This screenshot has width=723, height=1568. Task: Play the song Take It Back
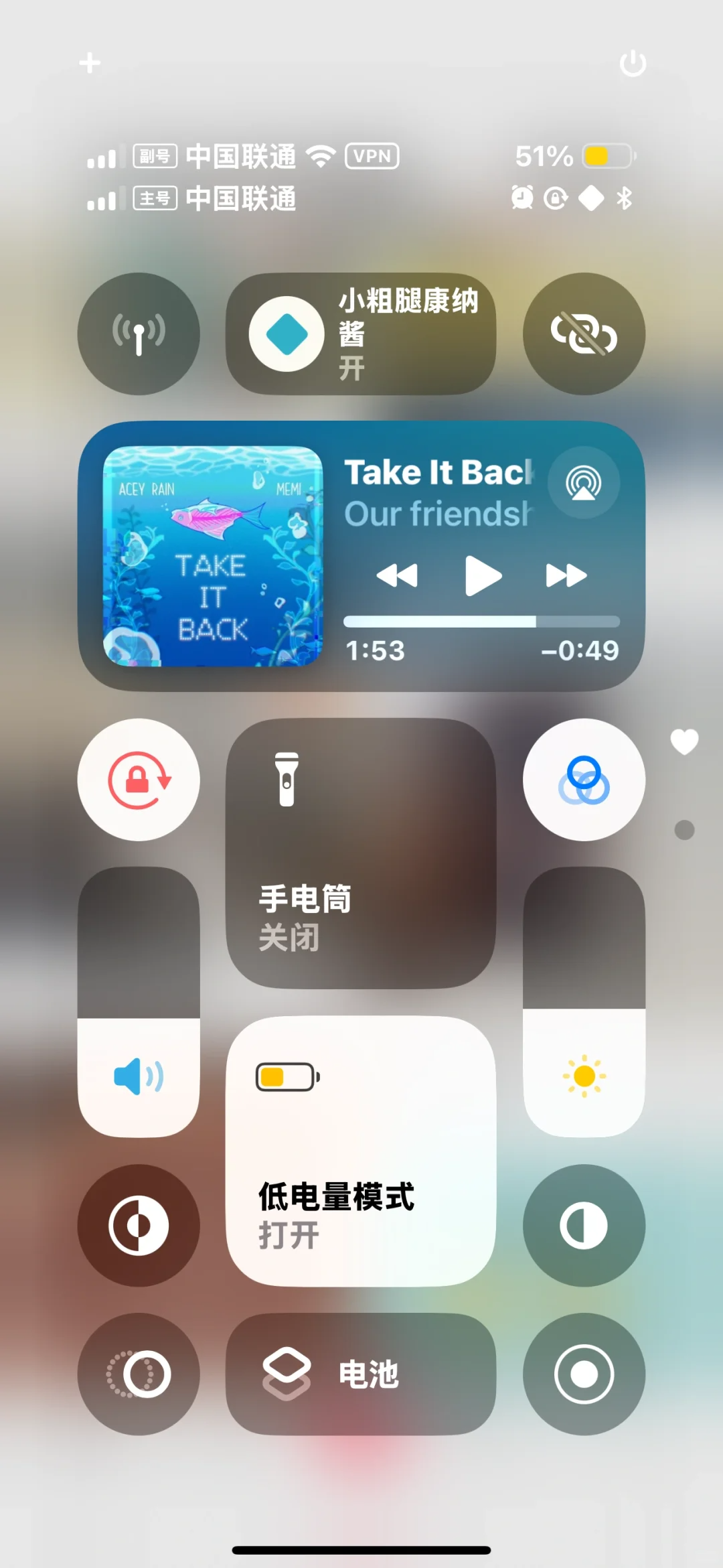(483, 575)
